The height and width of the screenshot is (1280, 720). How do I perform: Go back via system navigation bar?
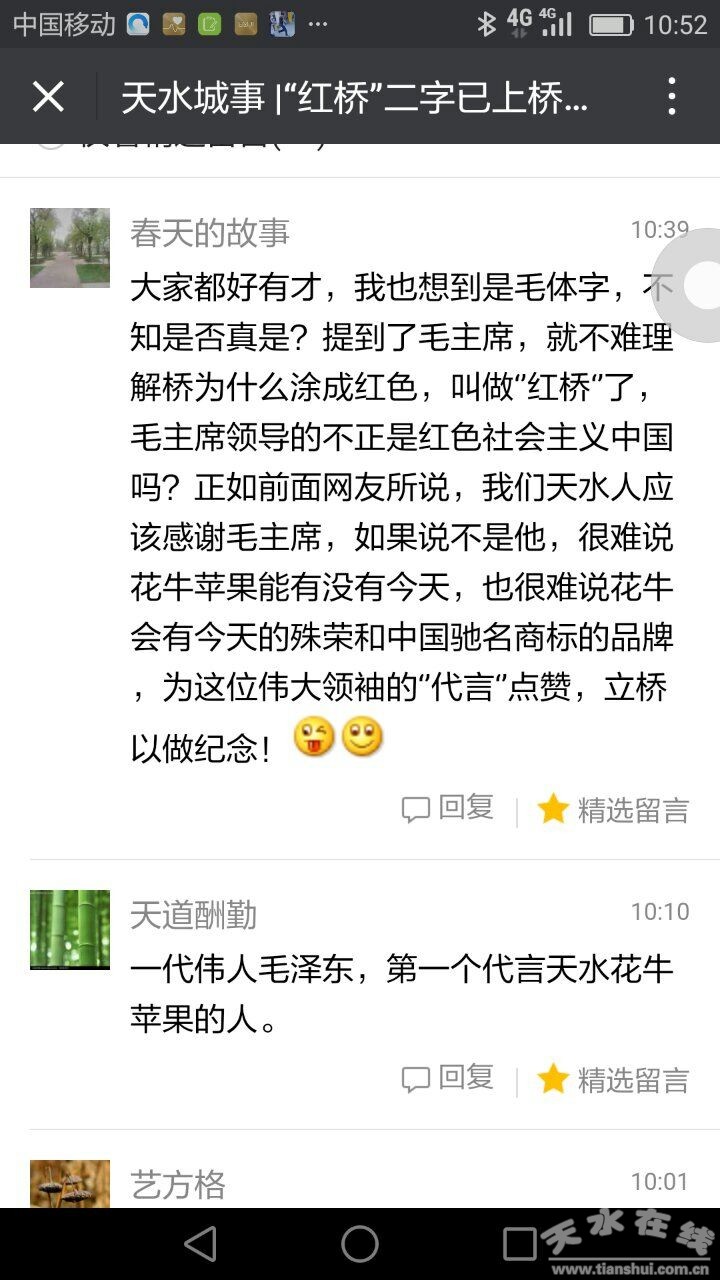pos(201,1244)
